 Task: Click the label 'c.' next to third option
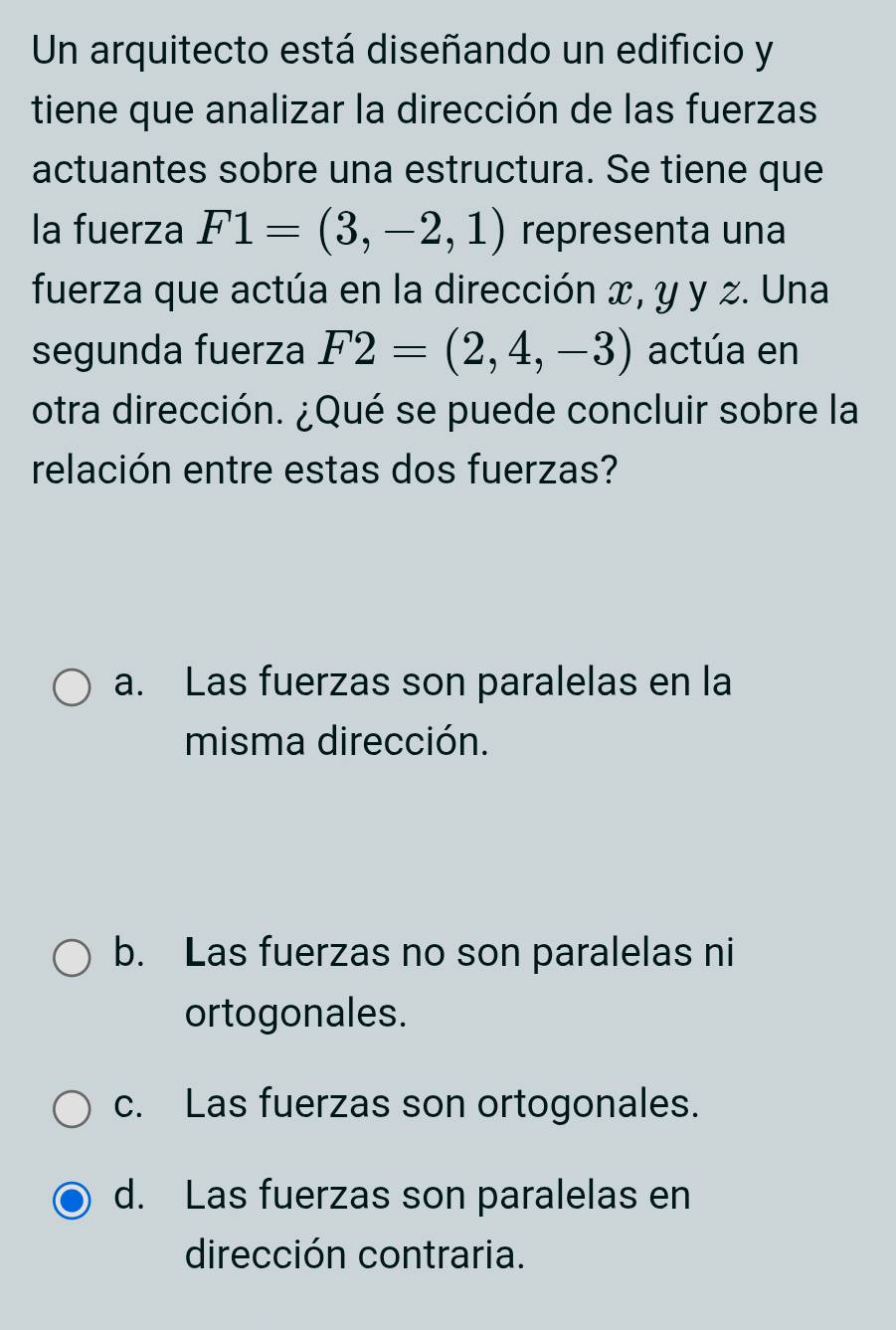pyautogui.click(x=127, y=1102)
